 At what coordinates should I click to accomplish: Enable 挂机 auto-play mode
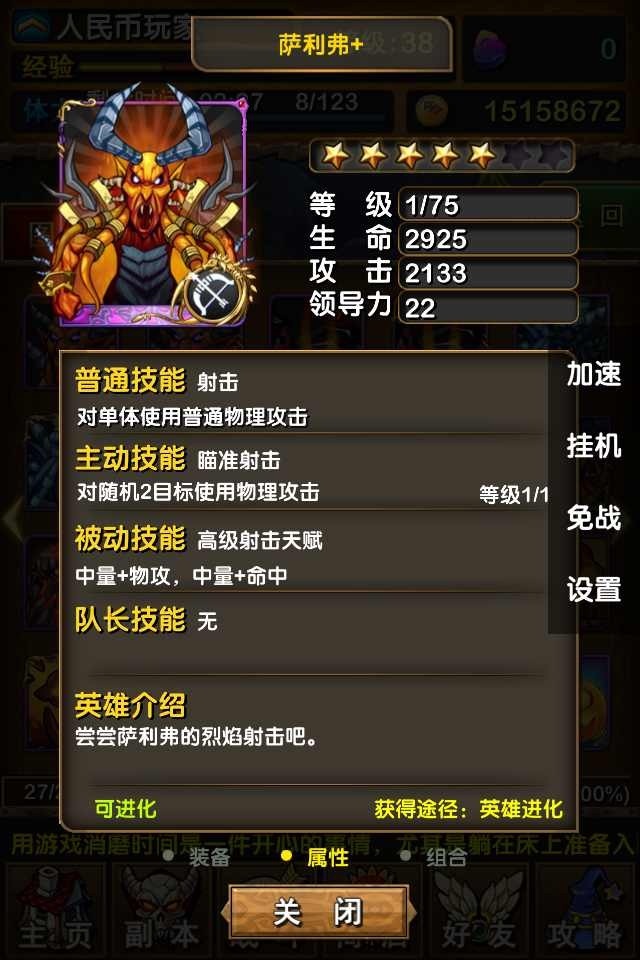(x=594, y=446)
